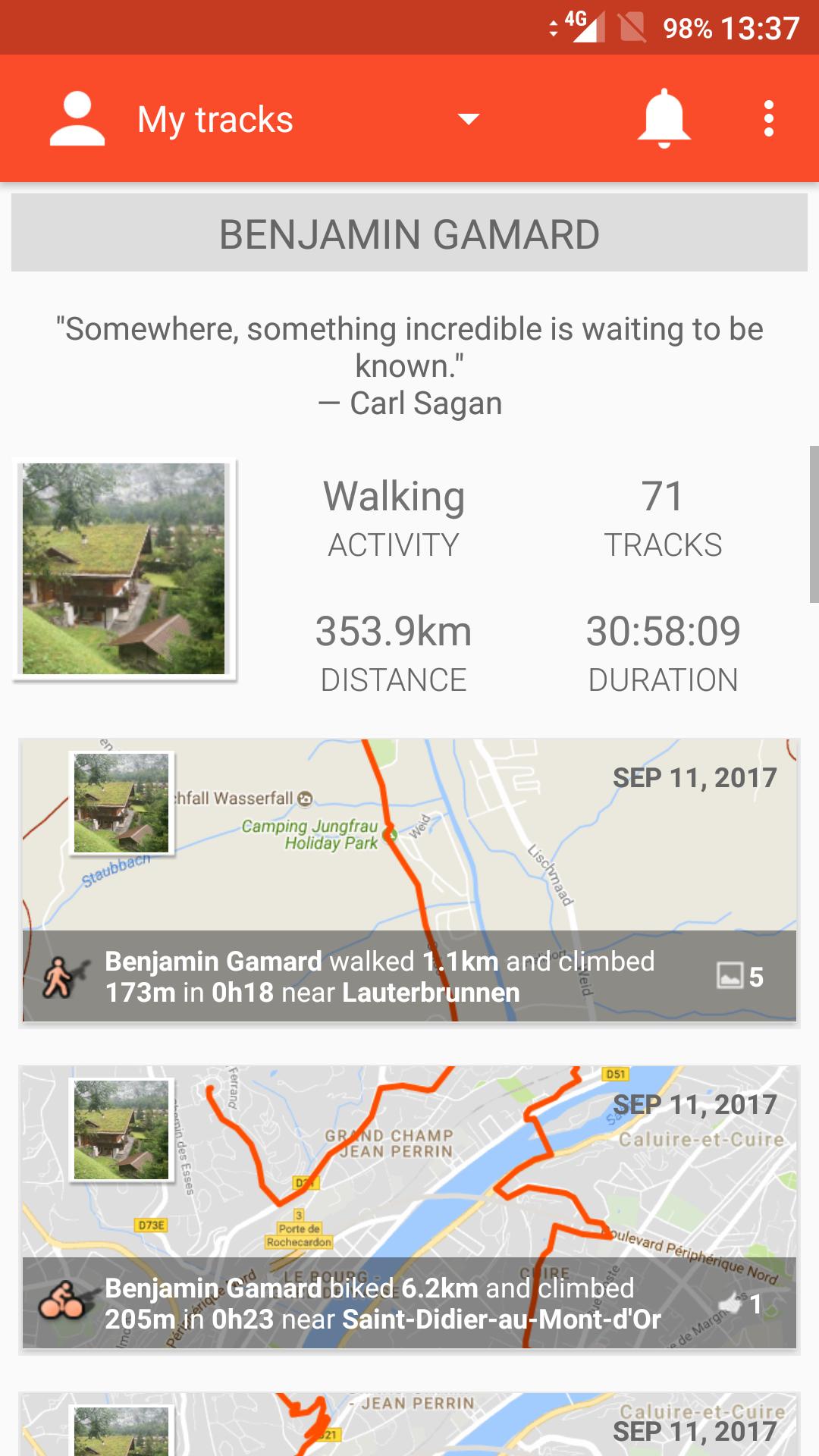This screenshot has height=1456, width=819.
Task: Open the overflow menu
Action: pos(769,119)
